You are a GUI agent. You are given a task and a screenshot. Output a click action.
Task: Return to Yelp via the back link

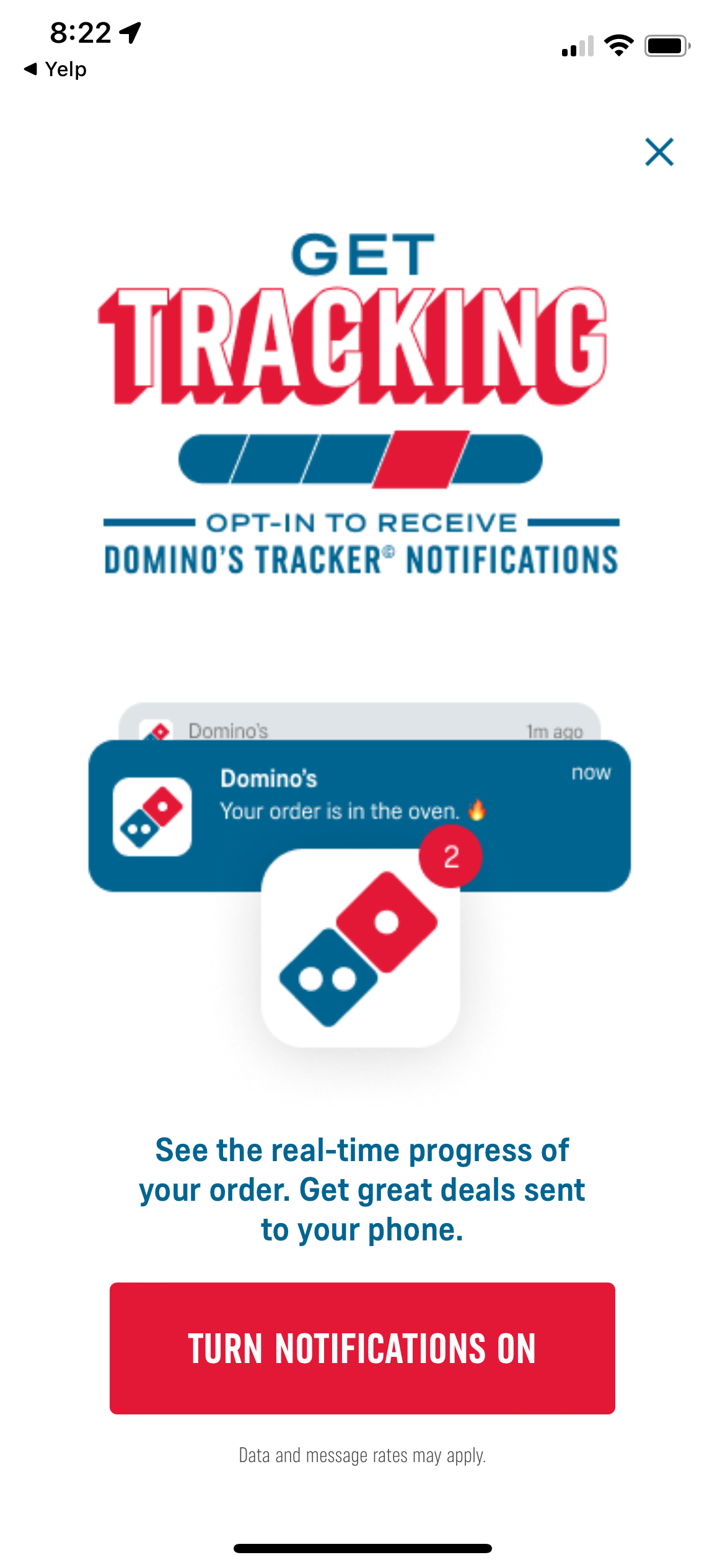[55, 69]
